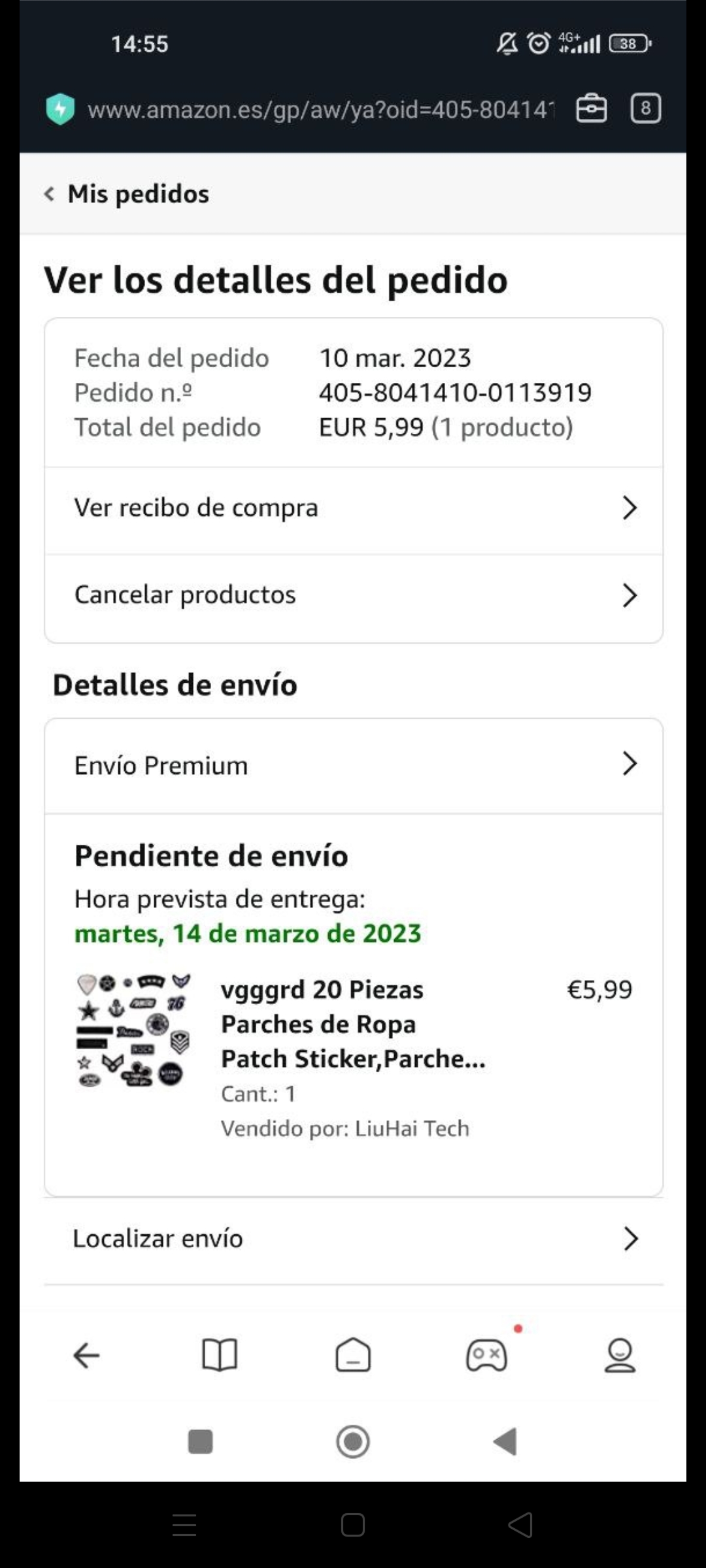Viewport: 706px width, 1568px height.
Task: Tap the browser URL address bar
Action: tap(320, 109)
